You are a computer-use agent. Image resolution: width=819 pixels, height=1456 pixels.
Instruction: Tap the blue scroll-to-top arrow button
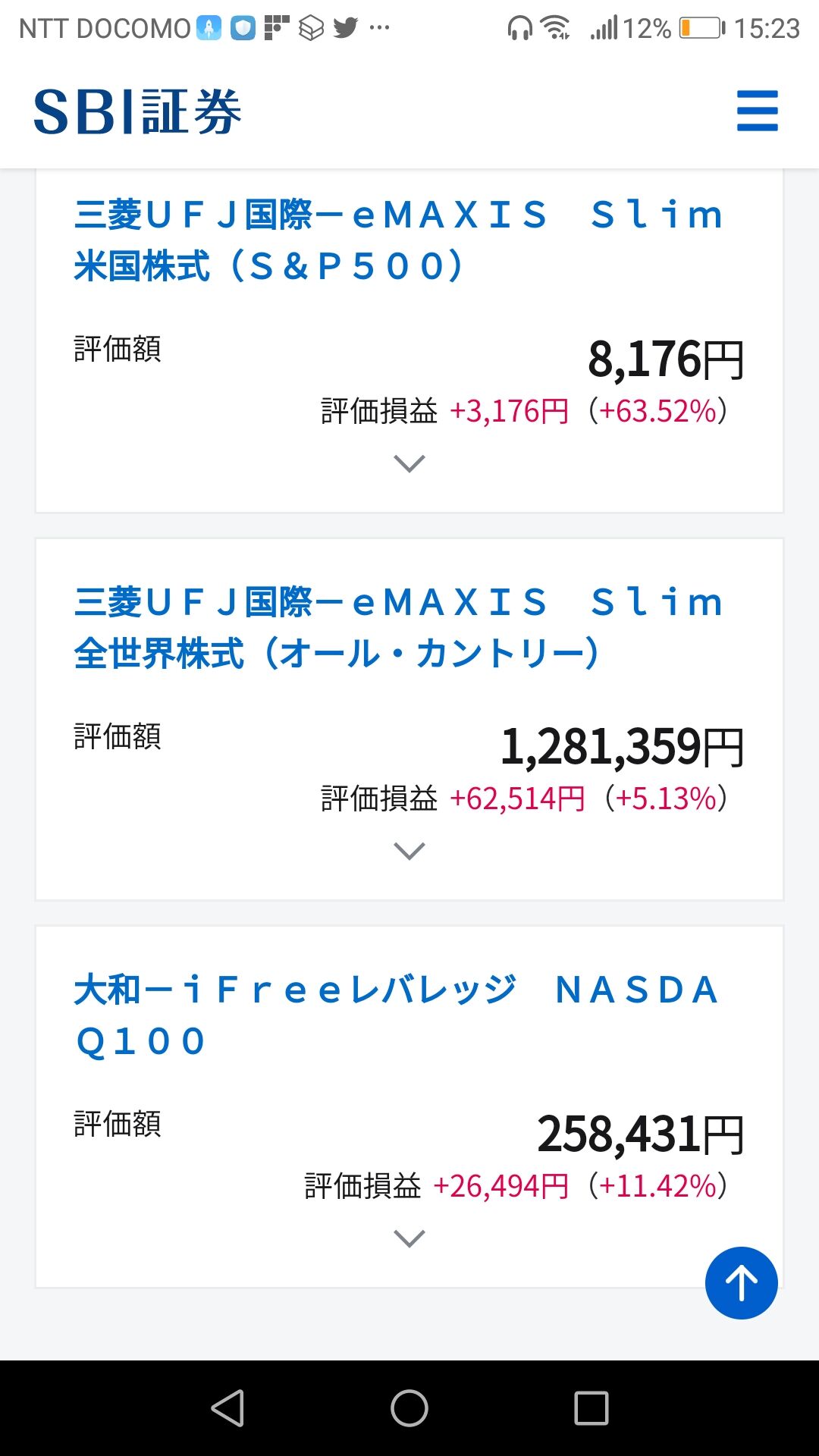tap(741, 1282)
